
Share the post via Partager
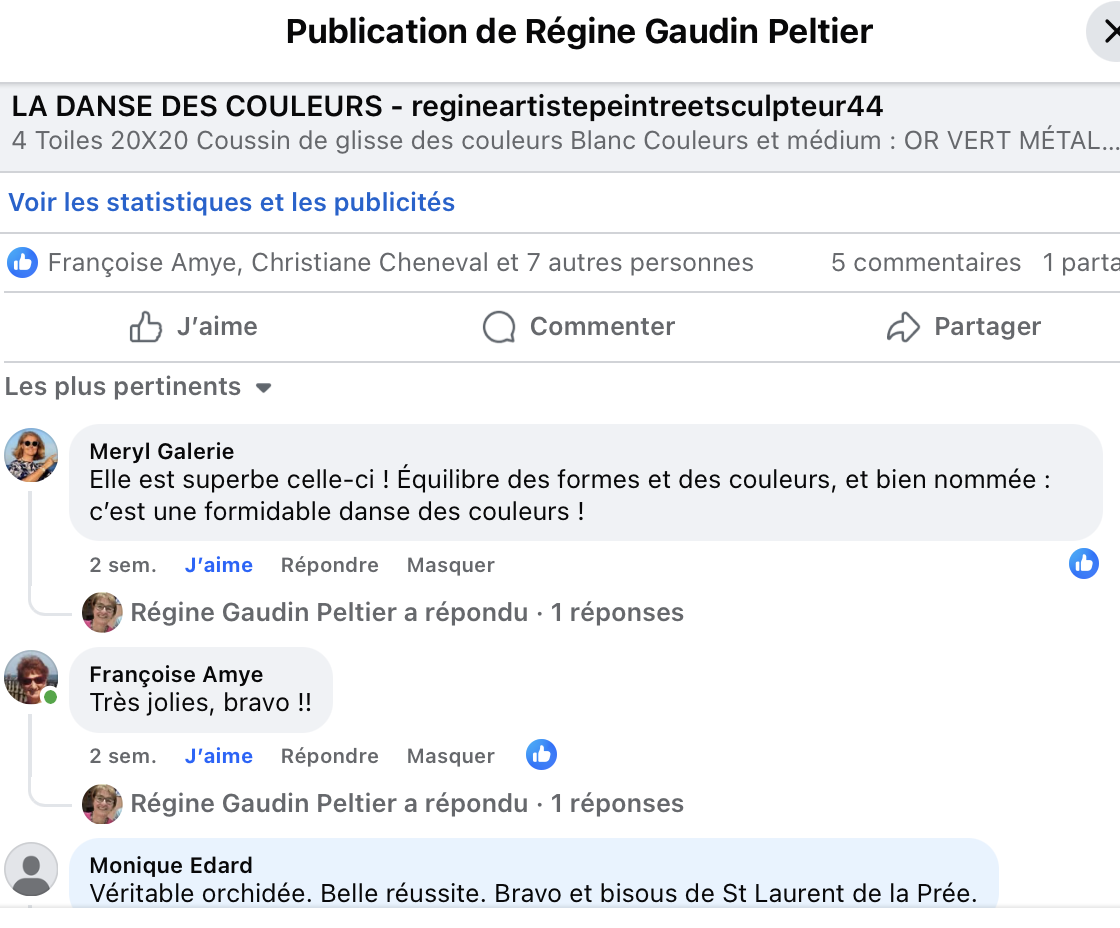coord(964,327)
